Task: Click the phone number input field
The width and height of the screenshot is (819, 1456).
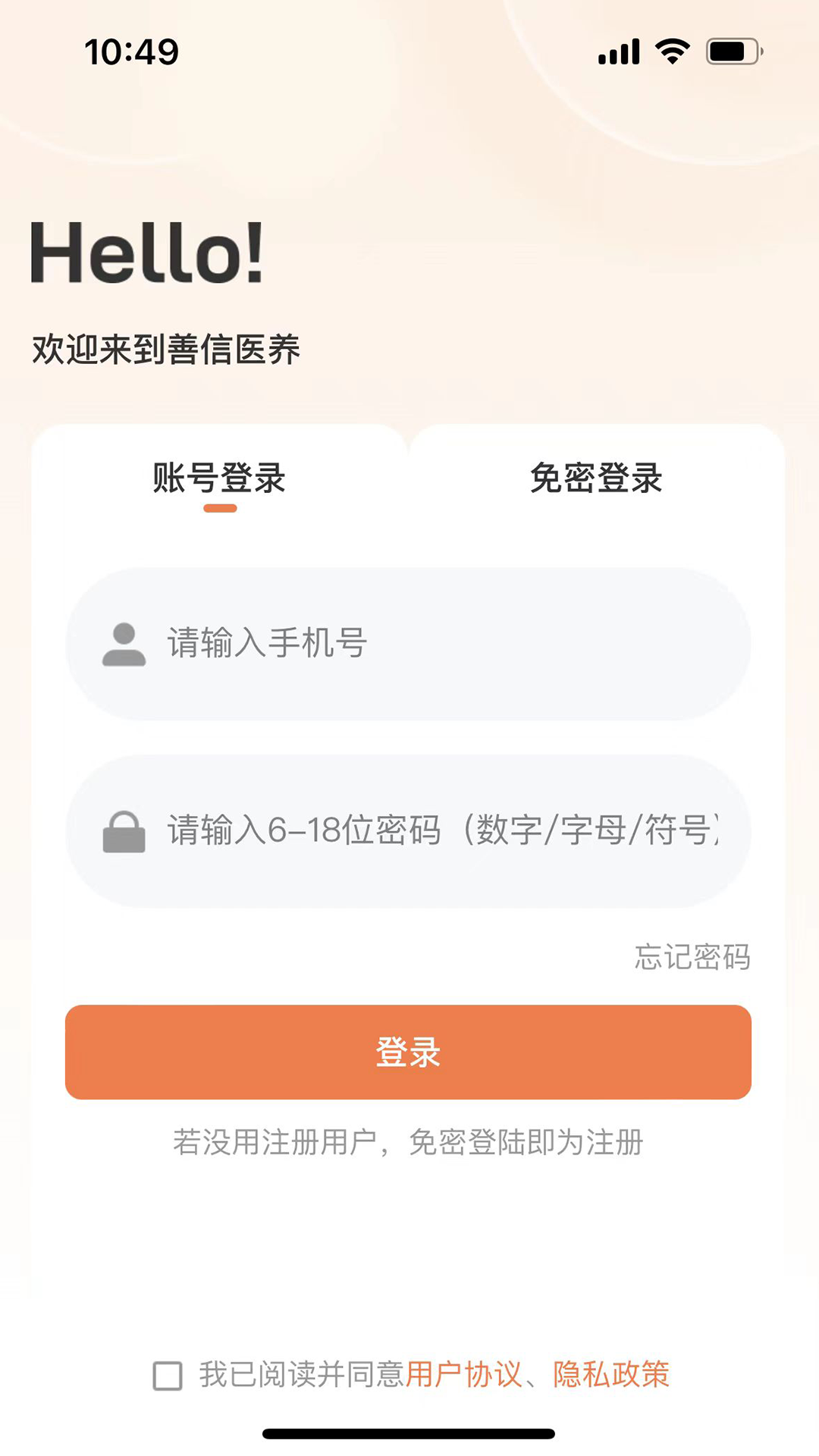Action: tap(409, 645)
